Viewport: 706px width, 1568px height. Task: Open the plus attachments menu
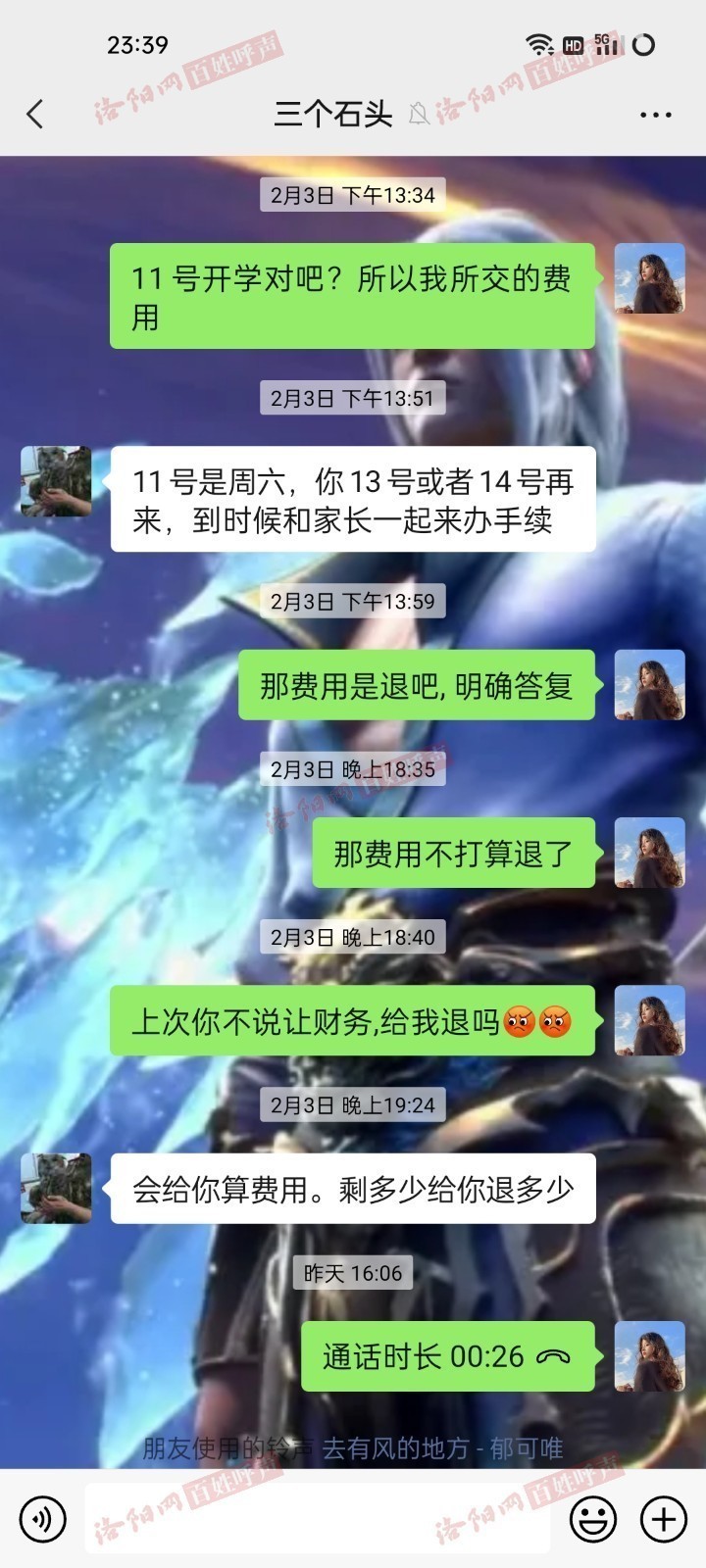coord(664,1519)
